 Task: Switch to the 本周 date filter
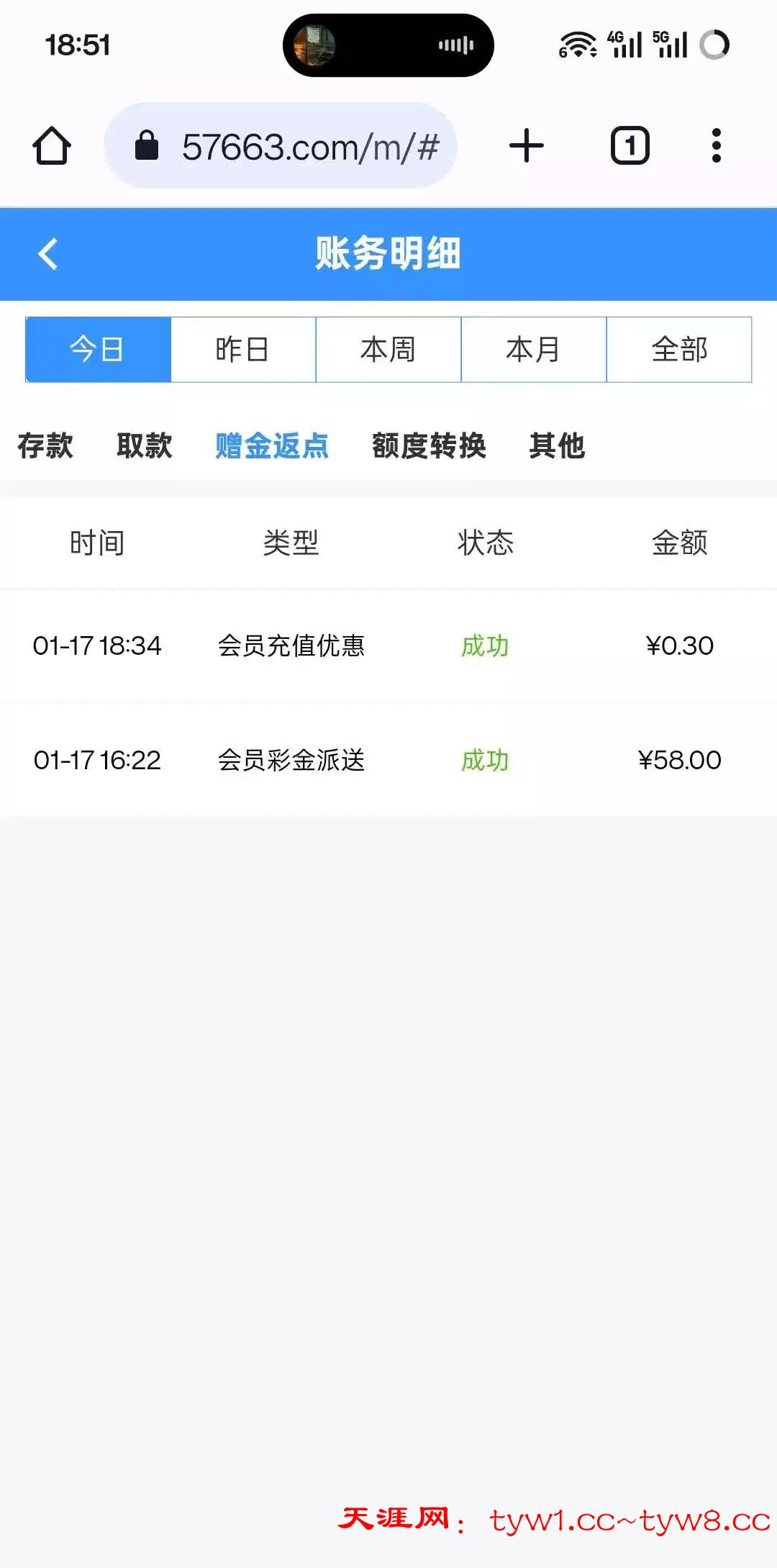pos(388,350)
